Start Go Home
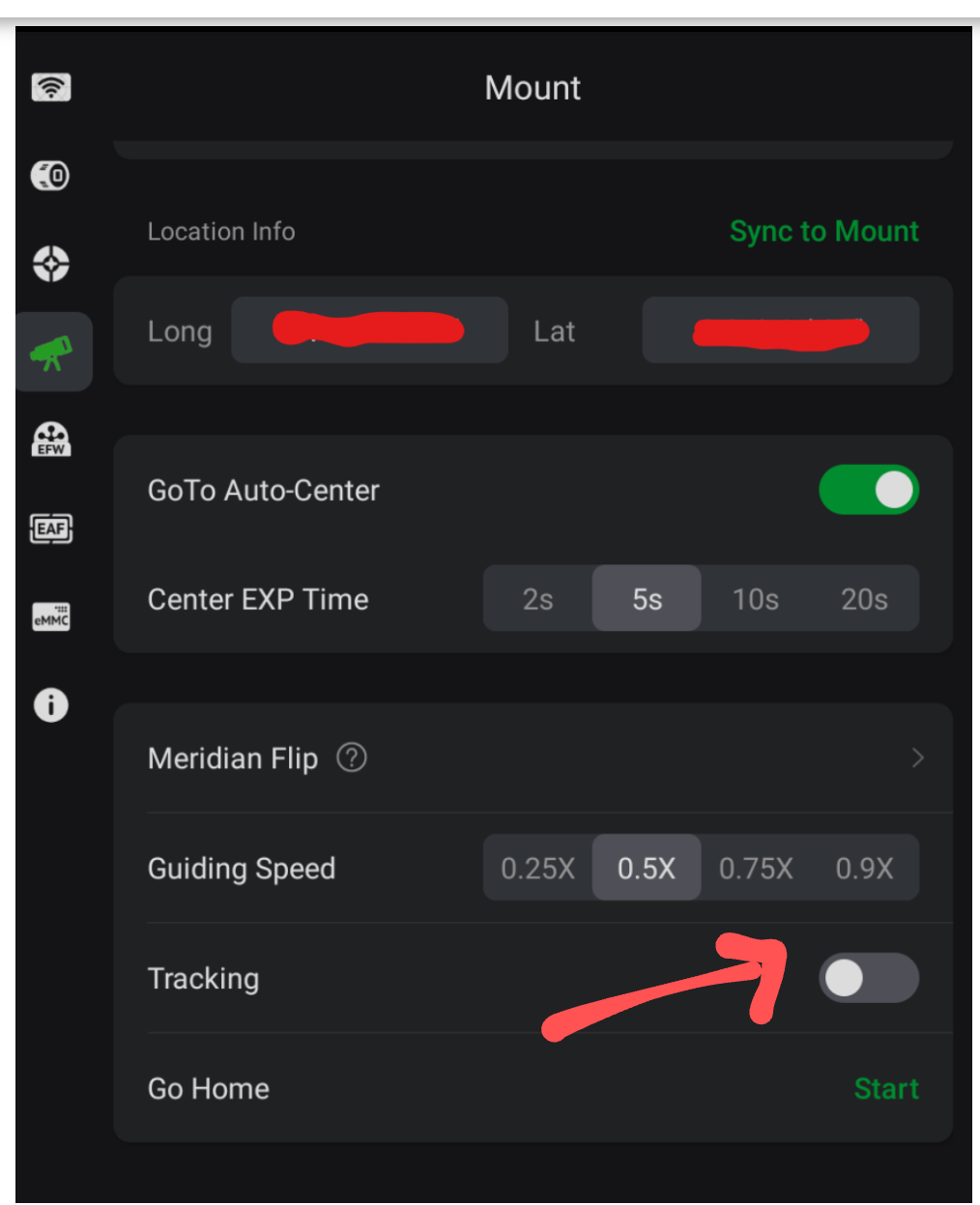Image resolution: width=980 pixels, height=1205 pixels. (885, 1089)
